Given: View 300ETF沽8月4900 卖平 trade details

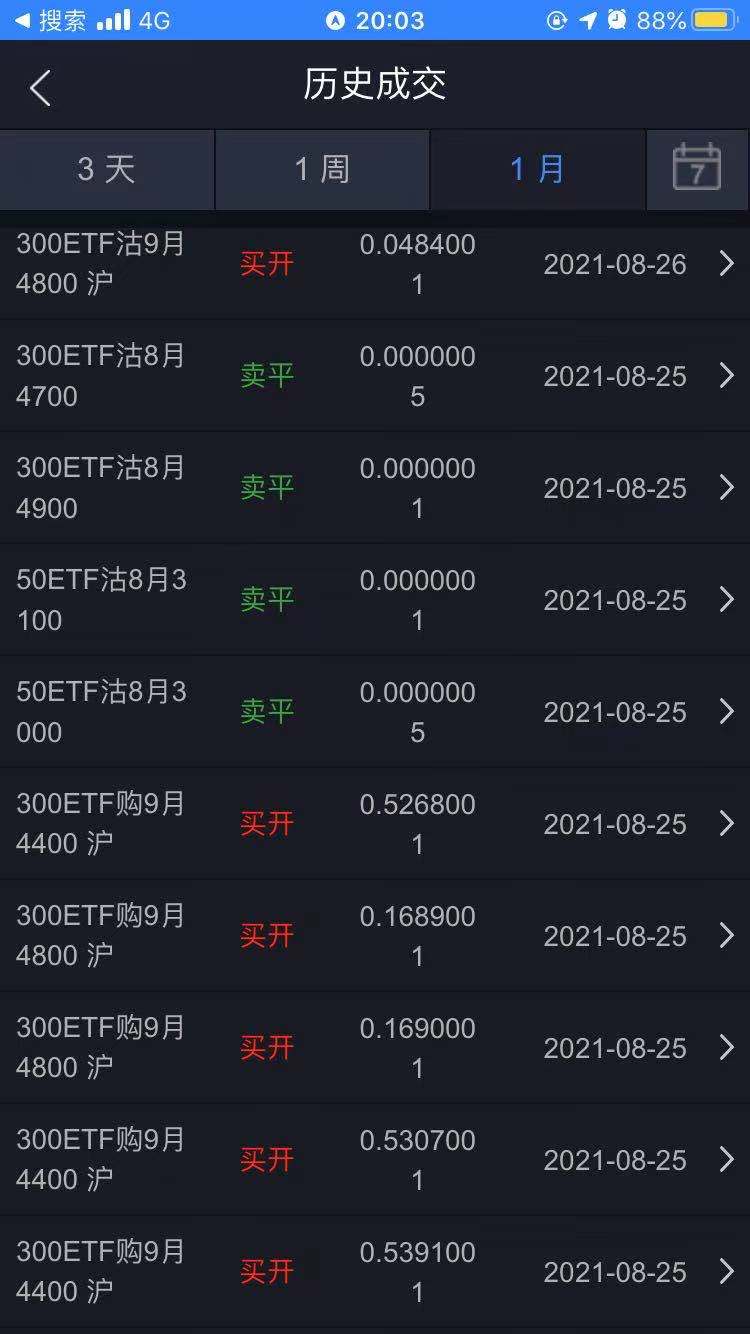Looking at the screenshot, I should [x=375, y=488].
